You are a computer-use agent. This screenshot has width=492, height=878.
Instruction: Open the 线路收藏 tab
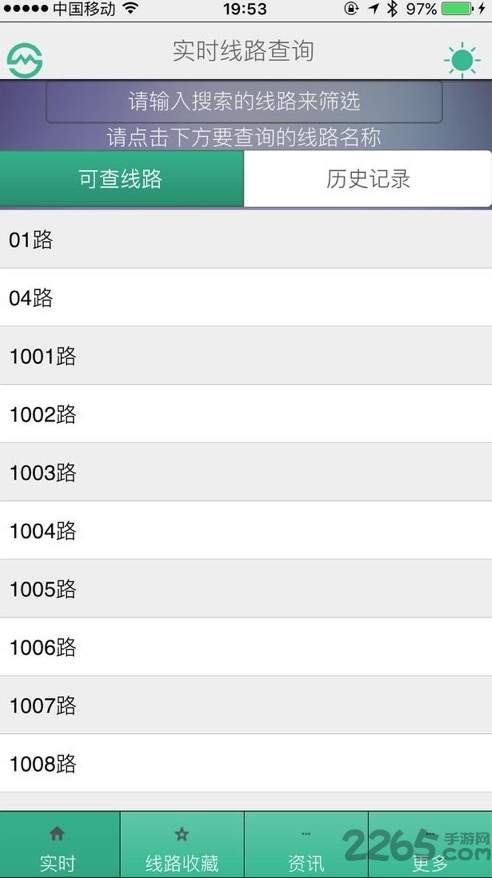tap(182, 844)
